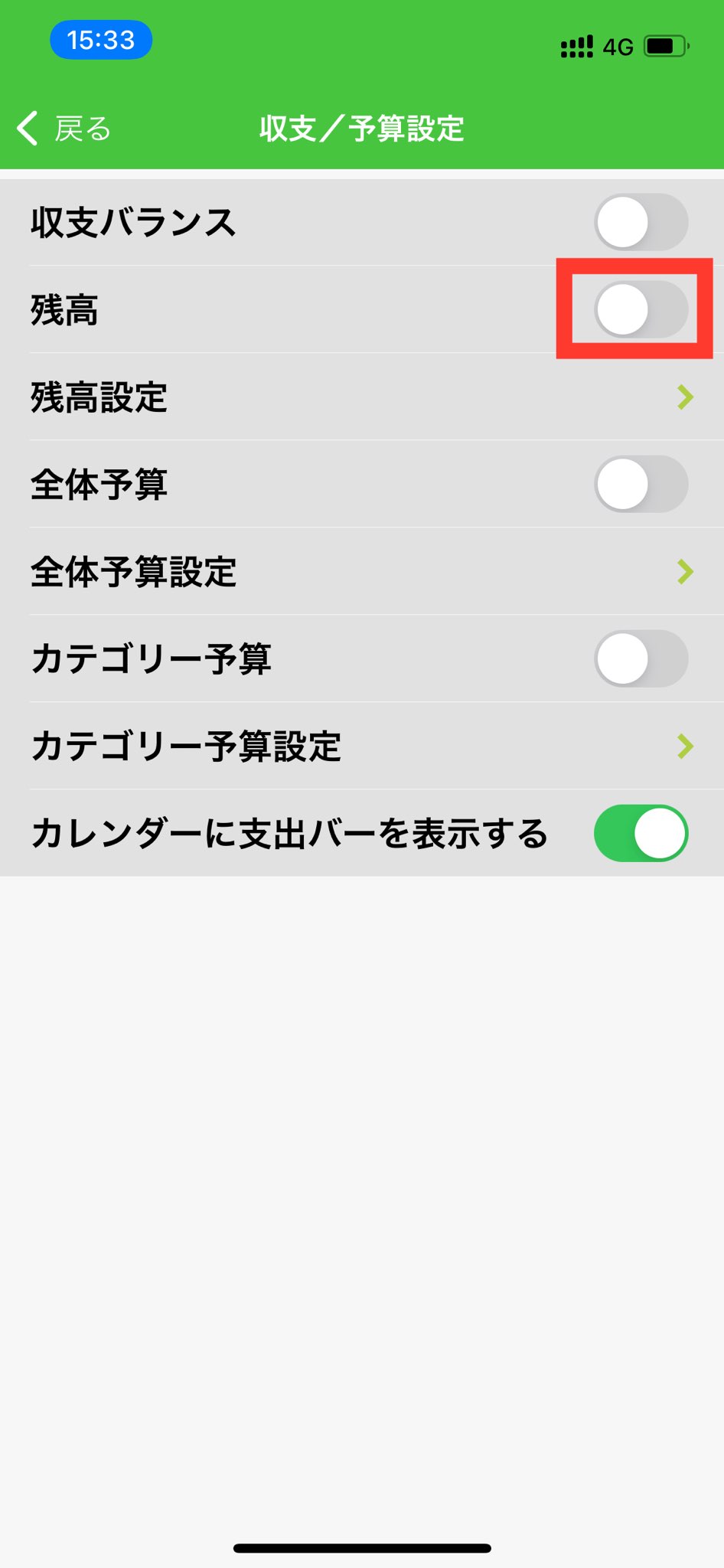Enable the カテゴリー予算 toggle
Screen dimensions: 724x1568
[641, 659]
